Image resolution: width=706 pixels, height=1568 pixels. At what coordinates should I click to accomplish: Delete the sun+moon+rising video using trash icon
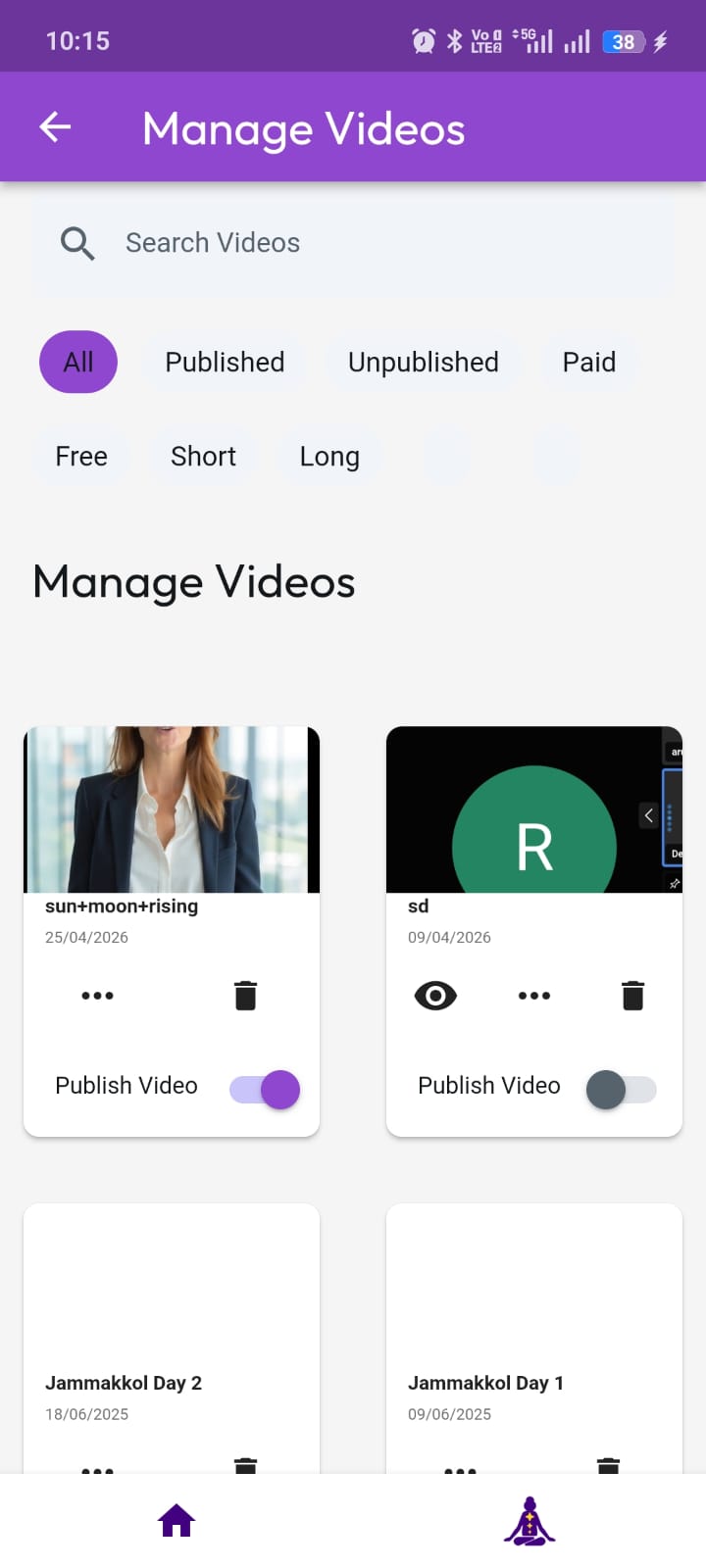pos(245,995)
